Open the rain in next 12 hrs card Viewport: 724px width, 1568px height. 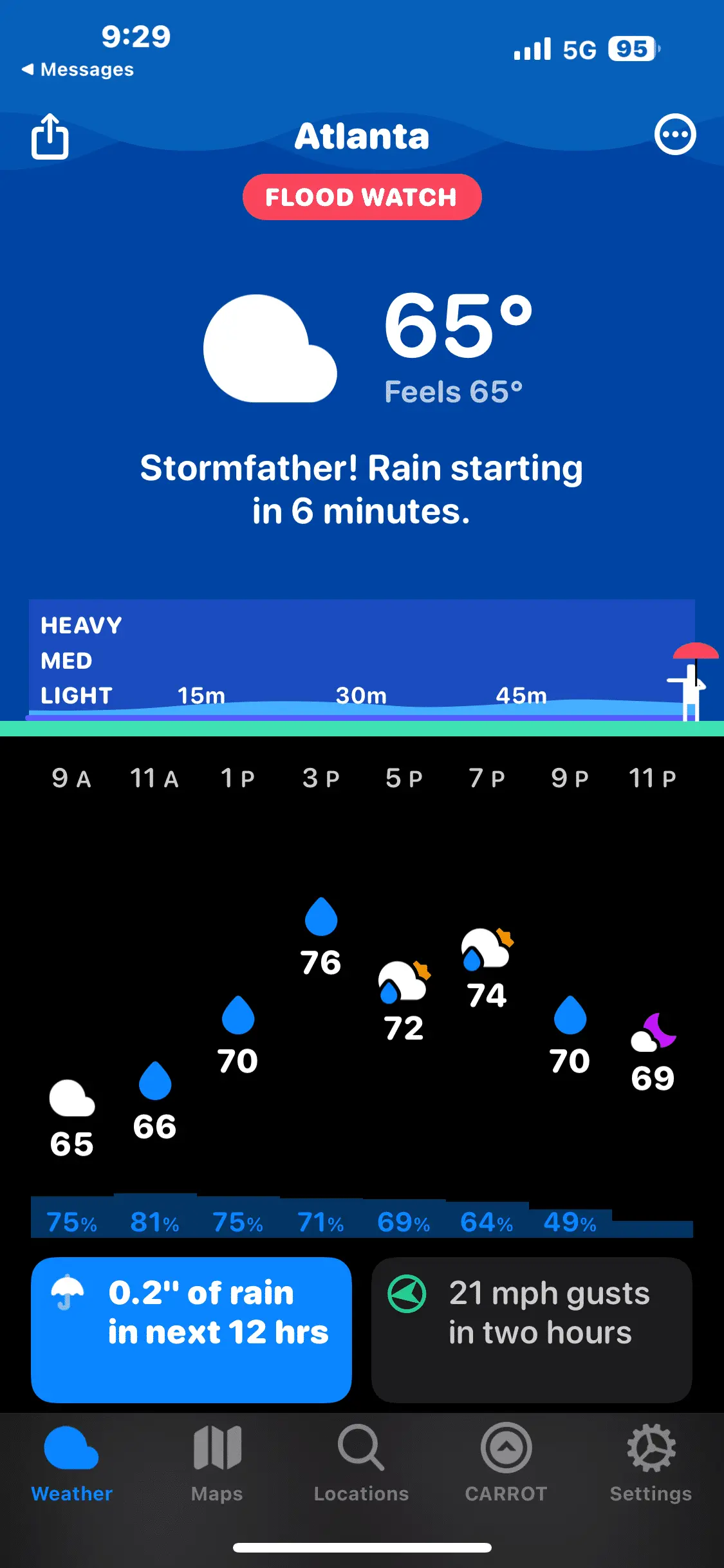[x=191, y=1329]
